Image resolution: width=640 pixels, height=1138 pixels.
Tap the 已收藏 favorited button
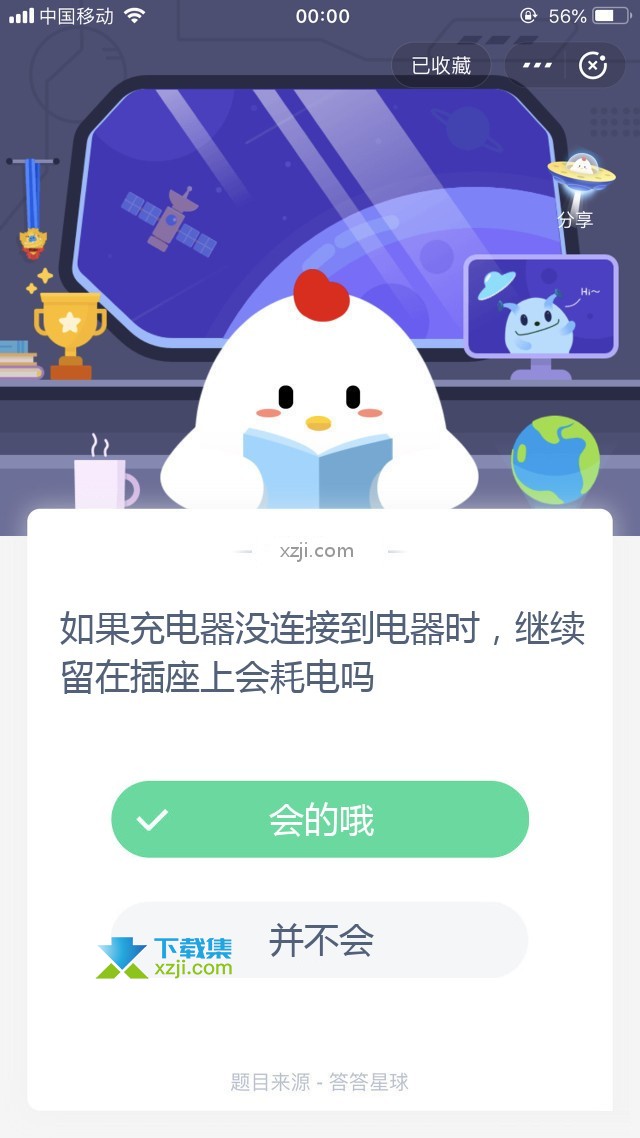click(441, 66)
